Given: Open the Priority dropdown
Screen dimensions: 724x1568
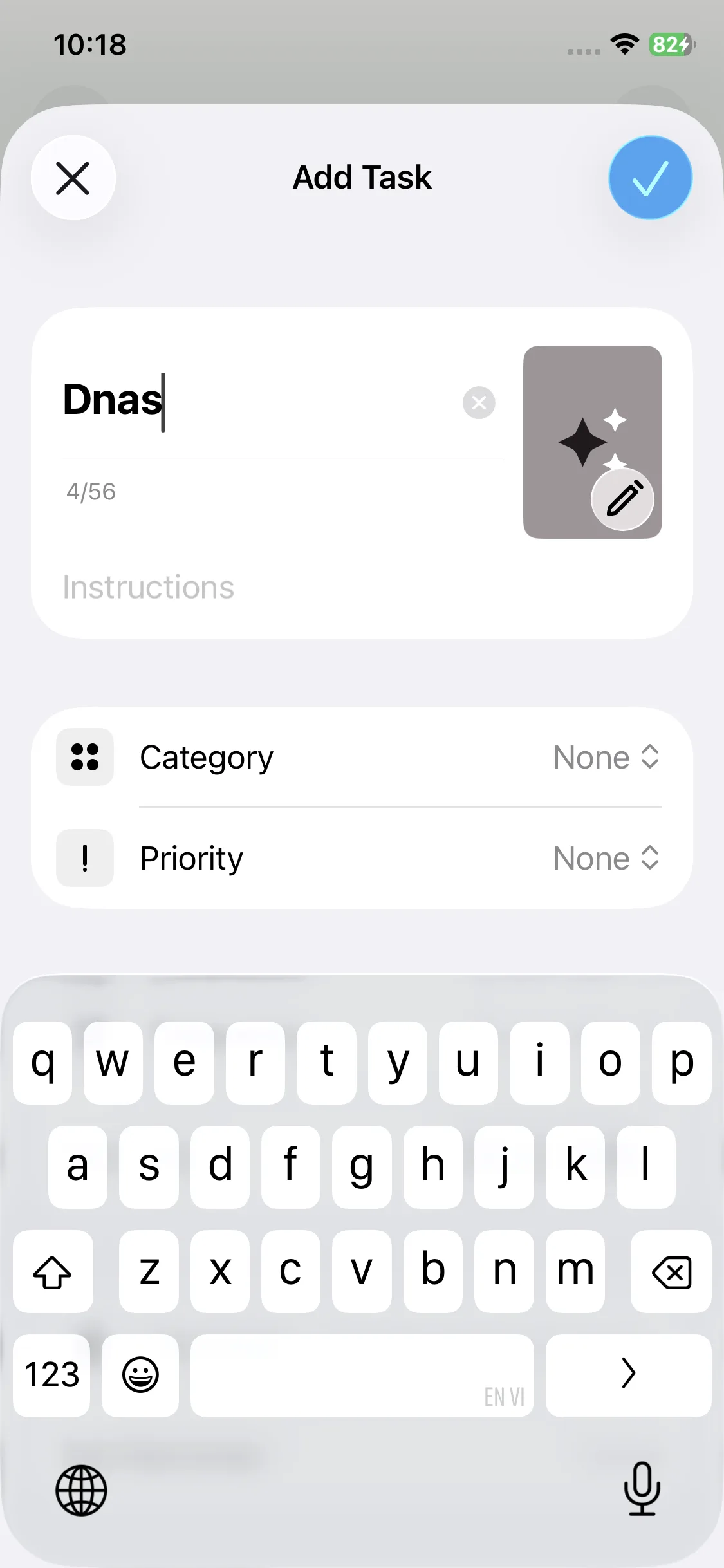Looking at the screenshot, I should click(606, 858).
